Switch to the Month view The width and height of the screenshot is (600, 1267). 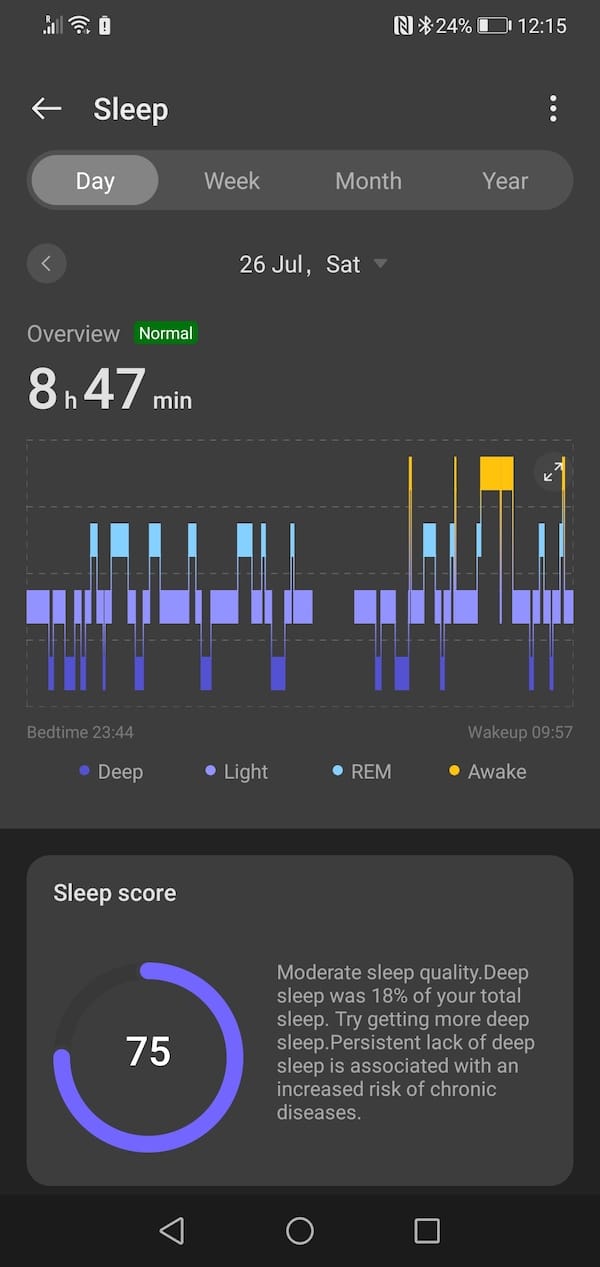[368, 181]
